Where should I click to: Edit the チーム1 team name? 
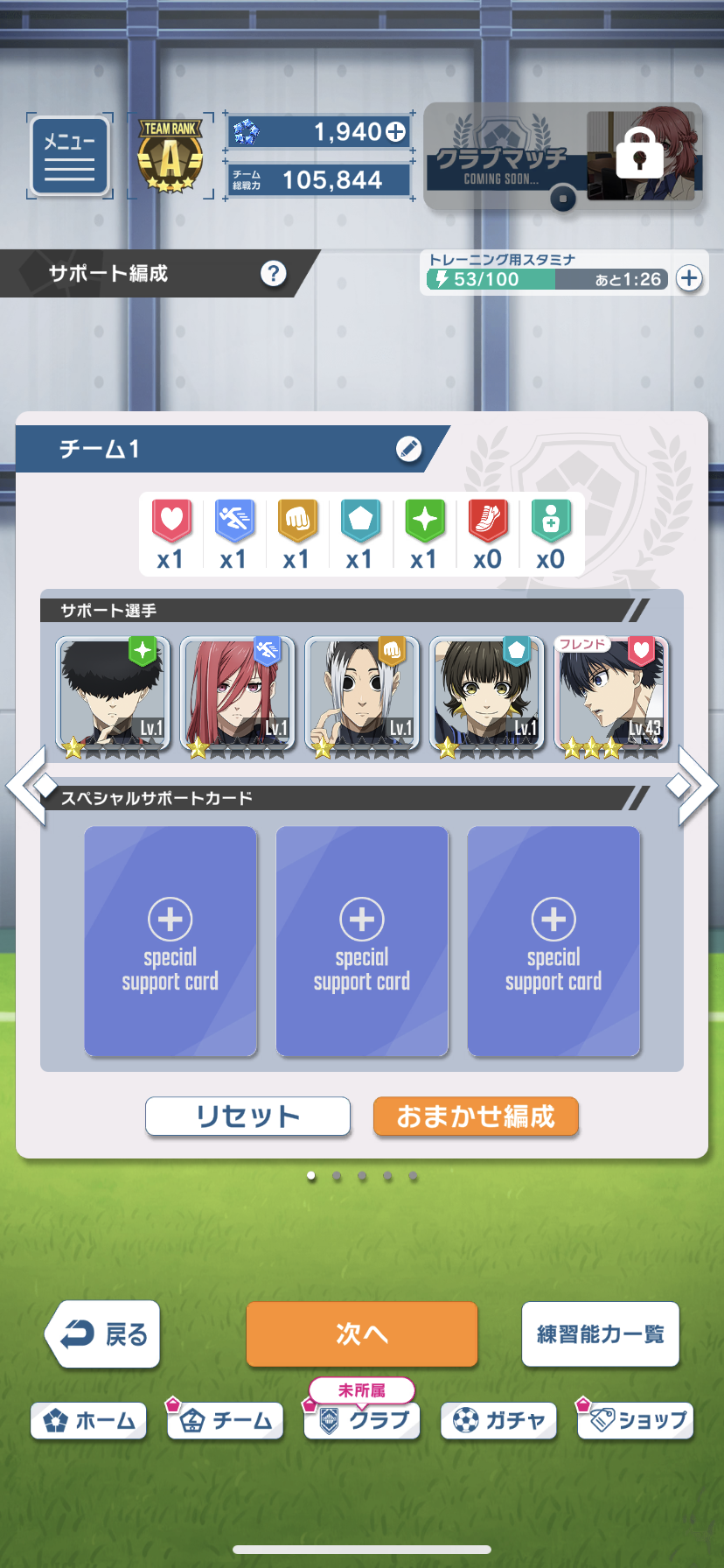[x=408, y=449]
